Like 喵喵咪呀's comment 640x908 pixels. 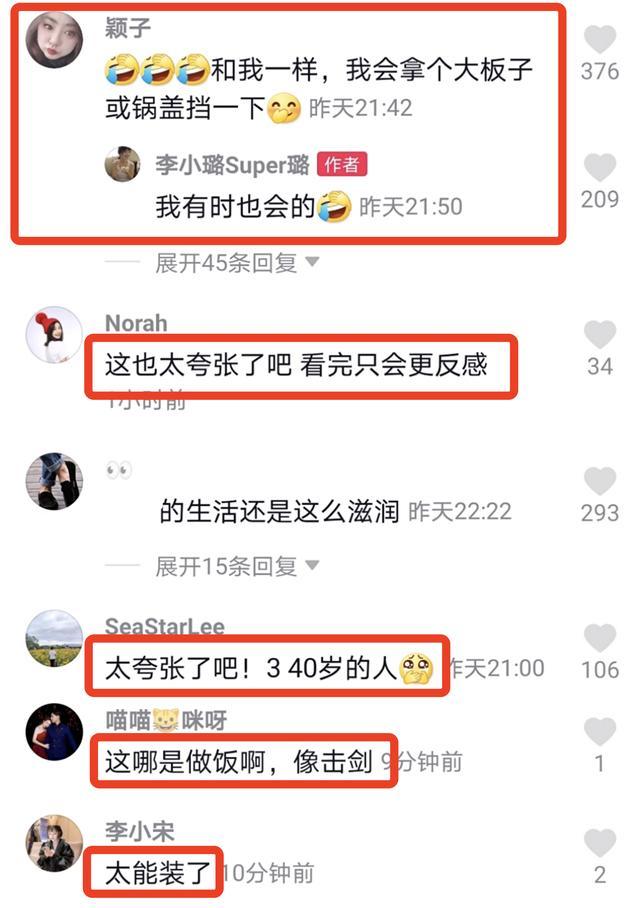pos(600,732)
